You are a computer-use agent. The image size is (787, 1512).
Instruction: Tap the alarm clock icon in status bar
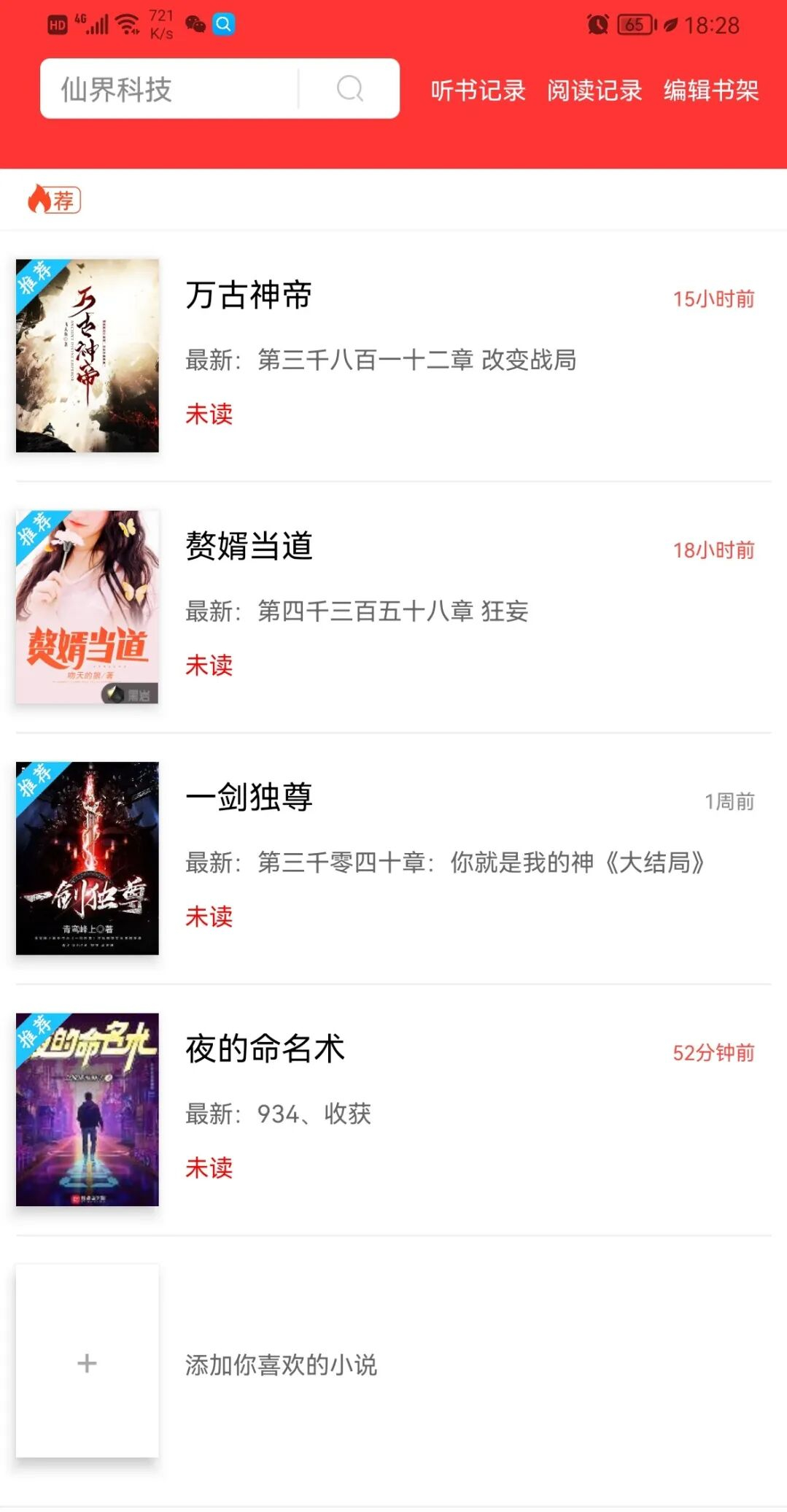pyautogui.click(x=597, y=23)
